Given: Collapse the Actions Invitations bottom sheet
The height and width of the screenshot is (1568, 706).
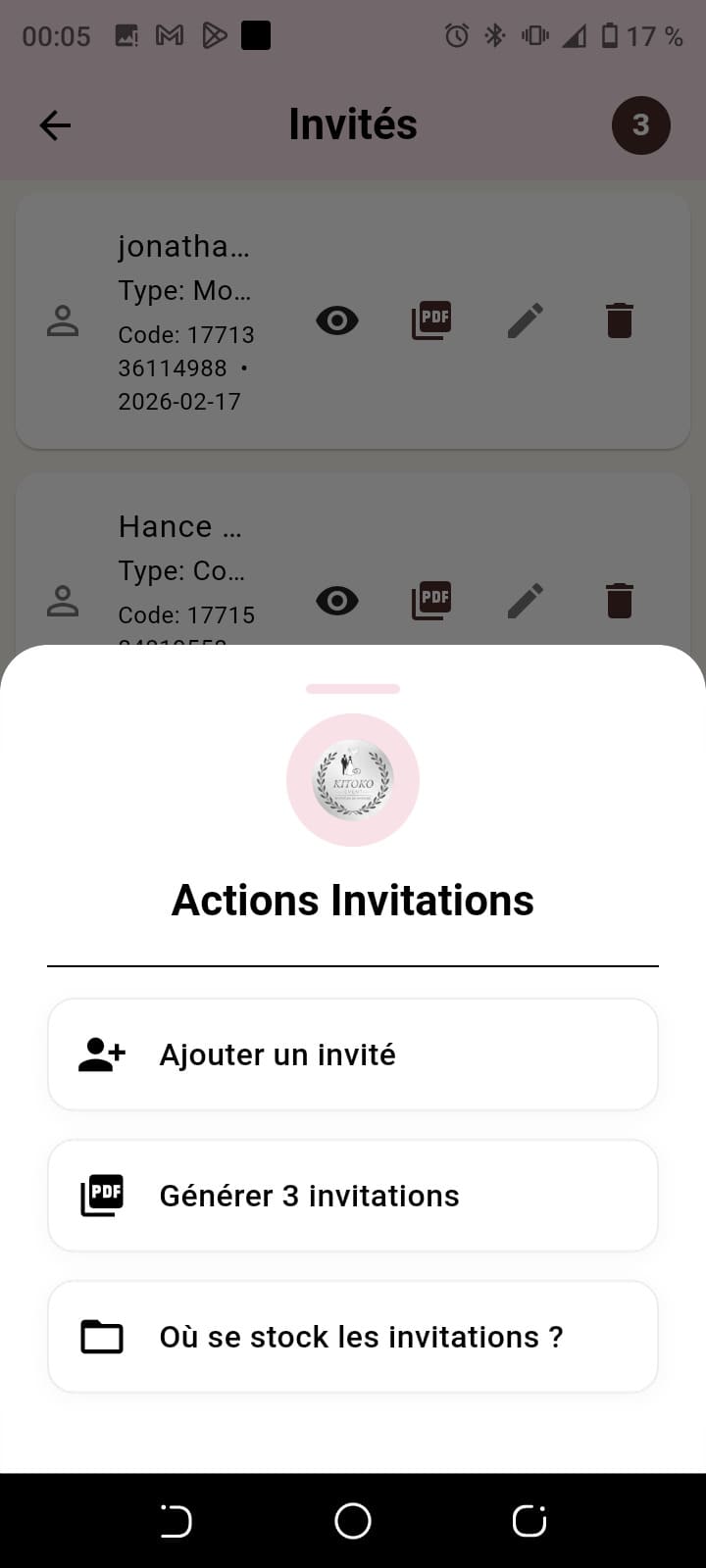Looking at the screenshot, I should tap(353, 688).
